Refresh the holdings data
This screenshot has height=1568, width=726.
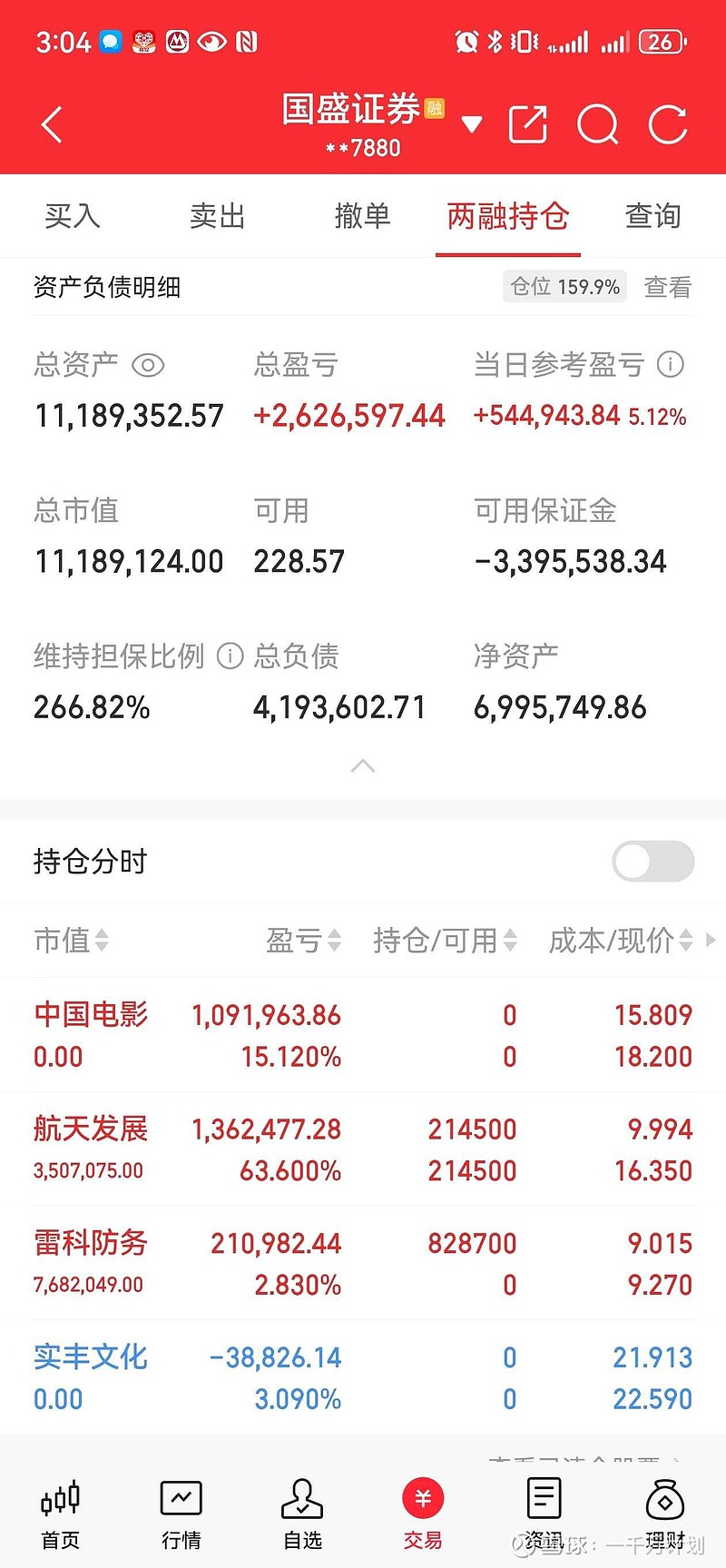668,125
